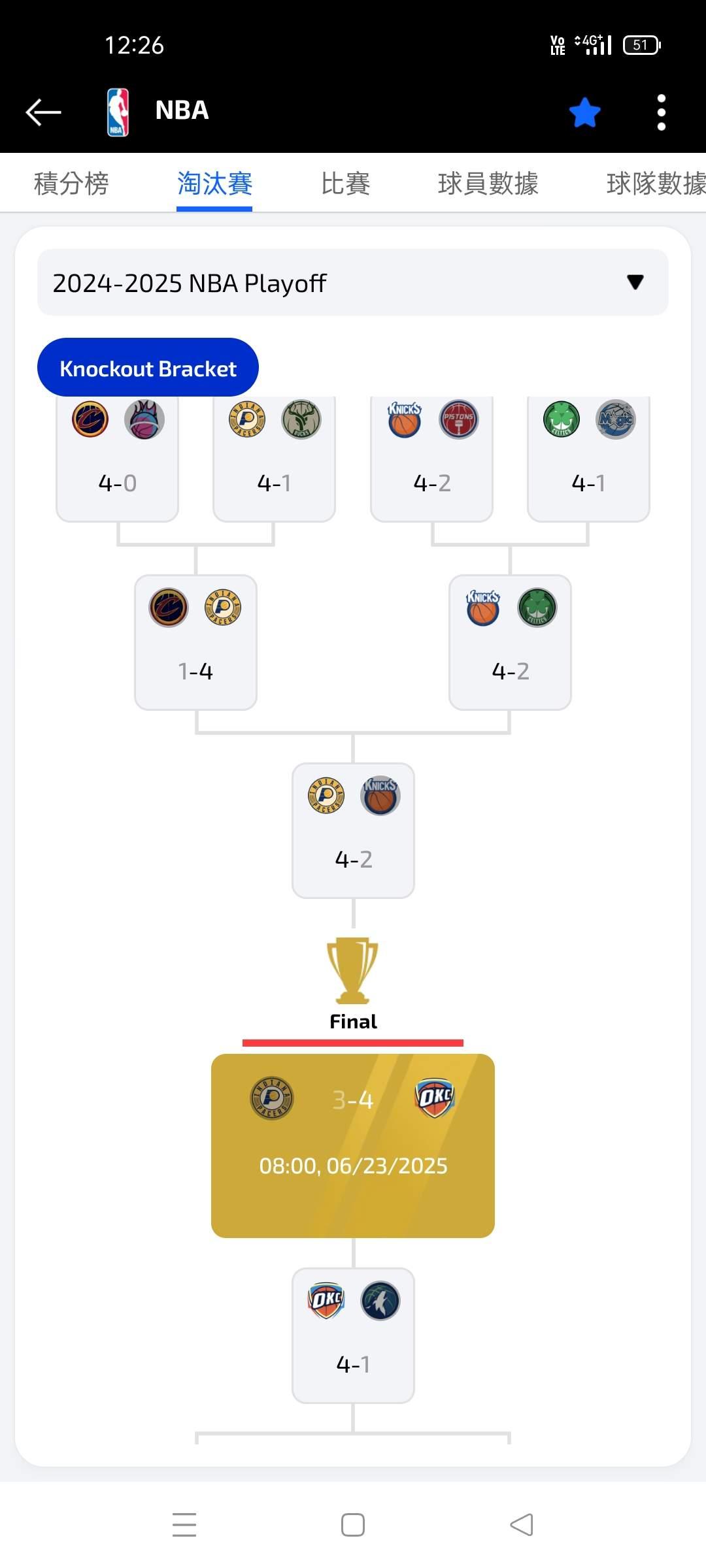706x1568 pixels.
Task: Open the 球員數據 tab
Action: click(x=488, y=184)
